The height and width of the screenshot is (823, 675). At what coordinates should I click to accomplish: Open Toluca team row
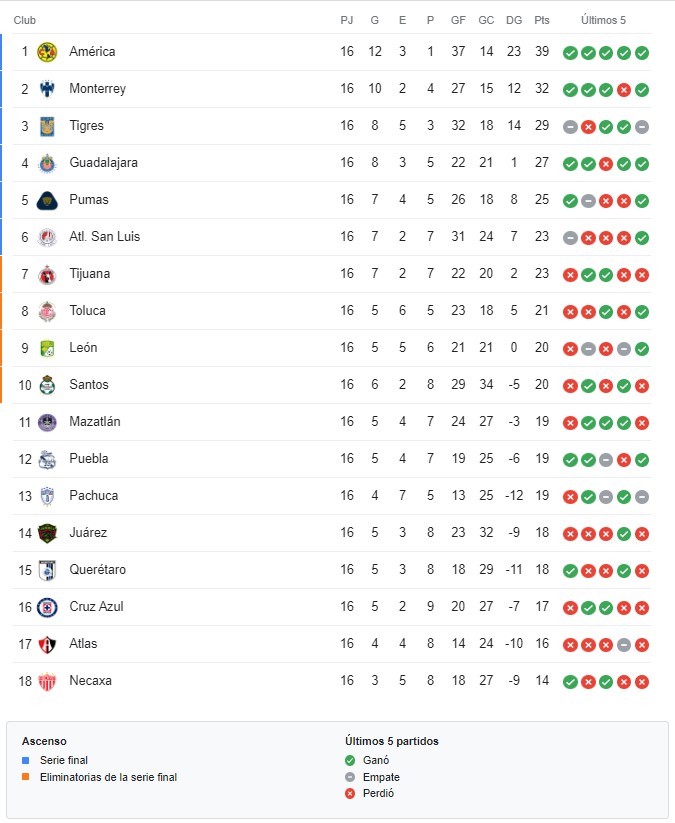(87, 311)
